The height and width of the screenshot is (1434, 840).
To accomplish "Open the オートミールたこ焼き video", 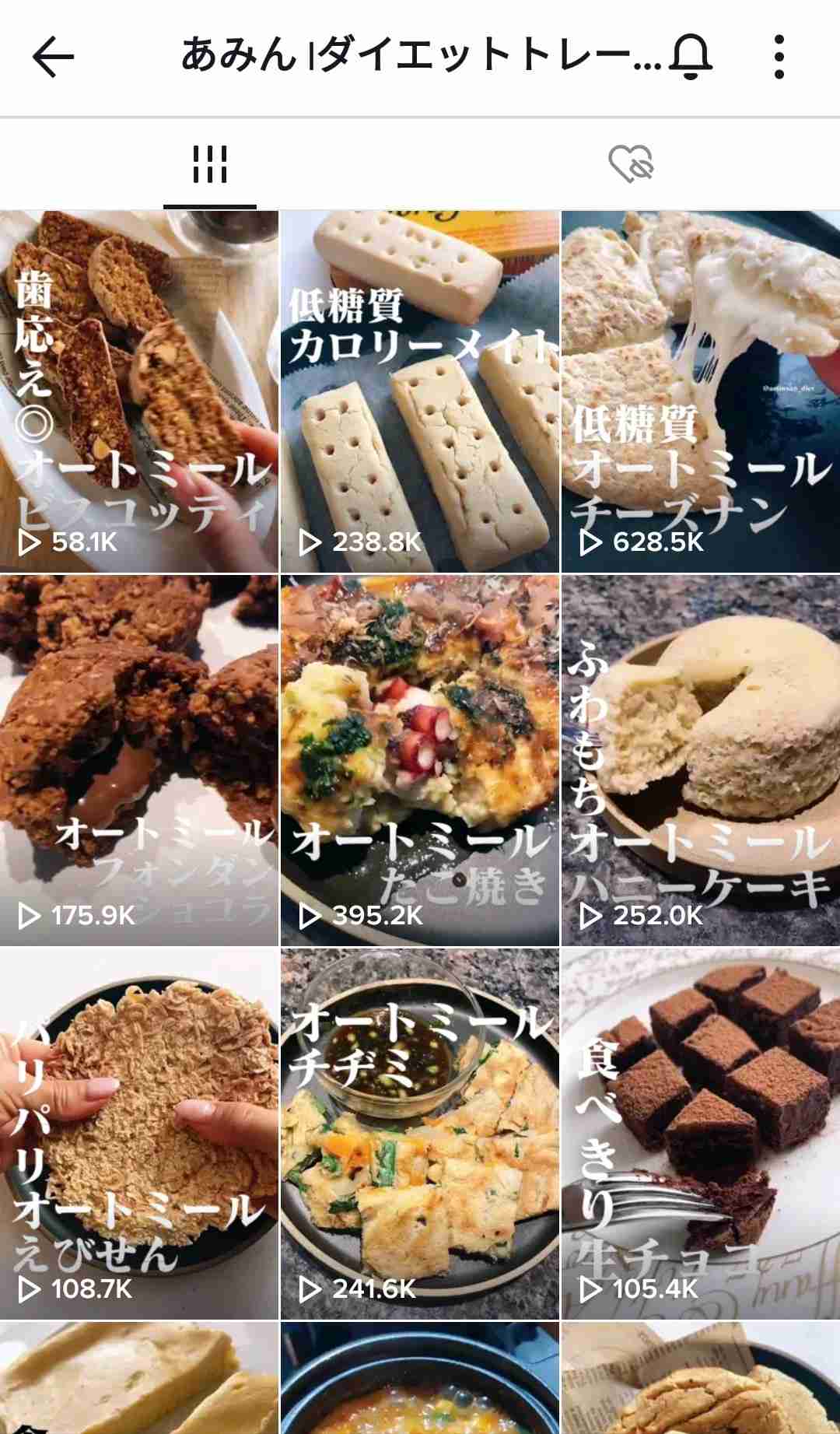I will click(x=420, y=760).
